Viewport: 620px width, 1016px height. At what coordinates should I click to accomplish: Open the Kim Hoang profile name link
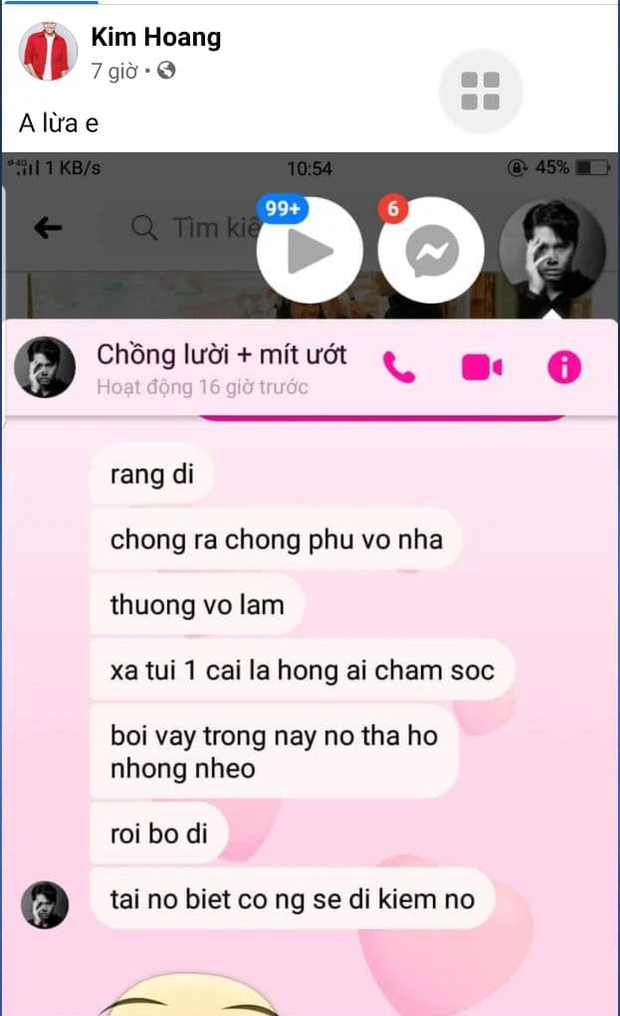tap(155, 38)
